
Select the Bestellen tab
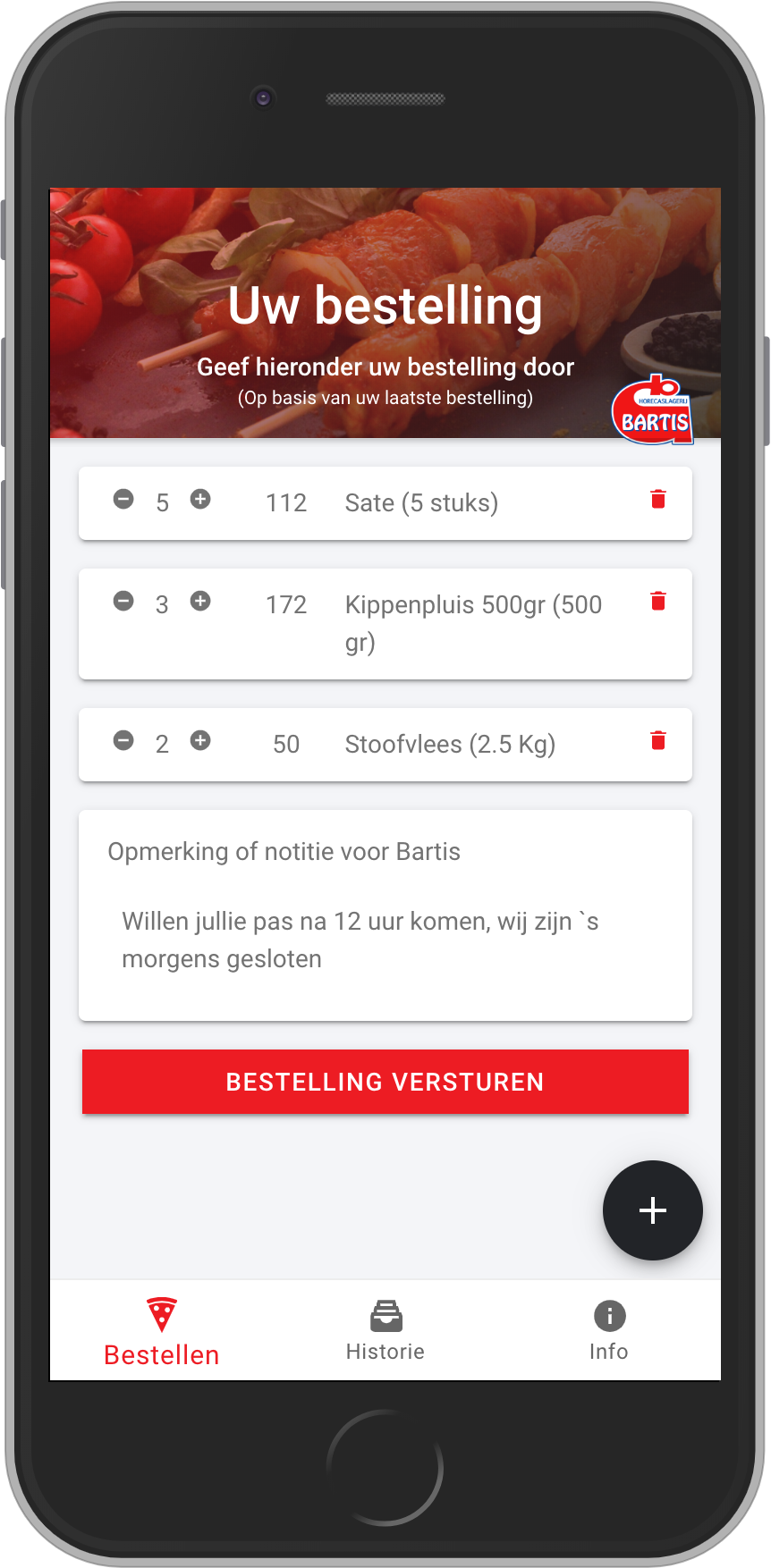click(162, 1333)
